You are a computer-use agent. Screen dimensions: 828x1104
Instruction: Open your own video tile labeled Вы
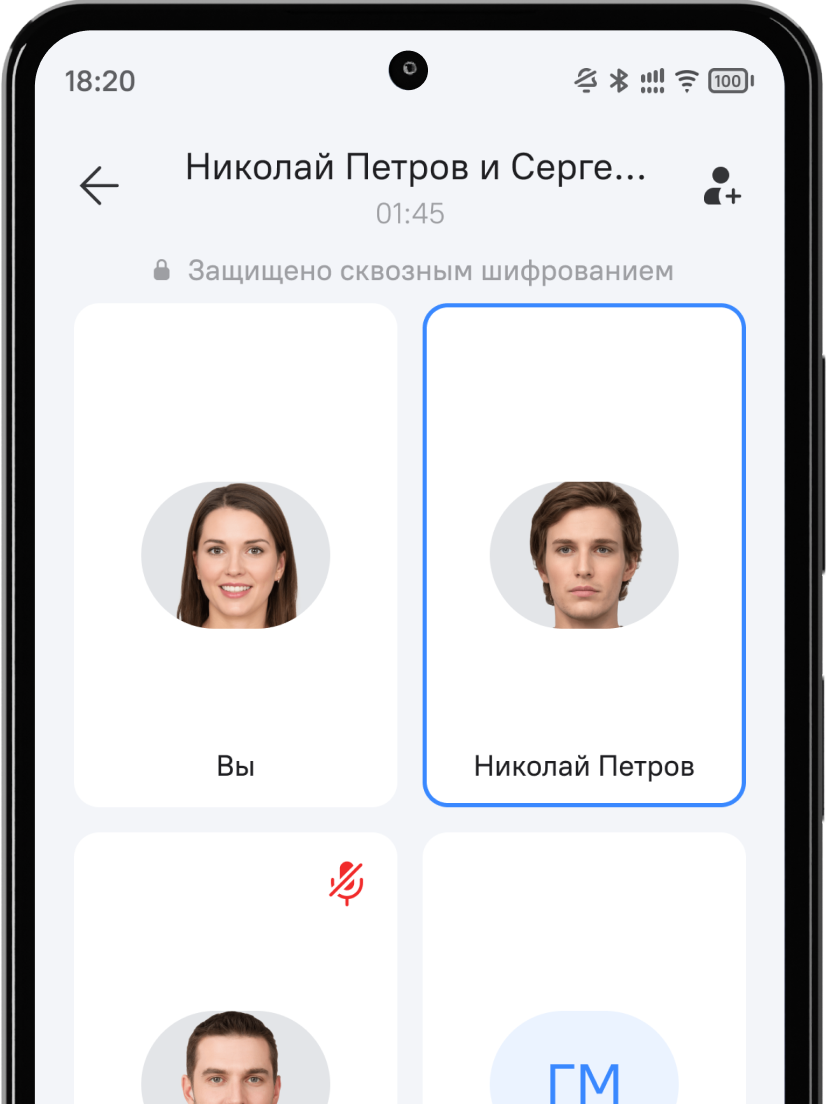coord(236,555)
